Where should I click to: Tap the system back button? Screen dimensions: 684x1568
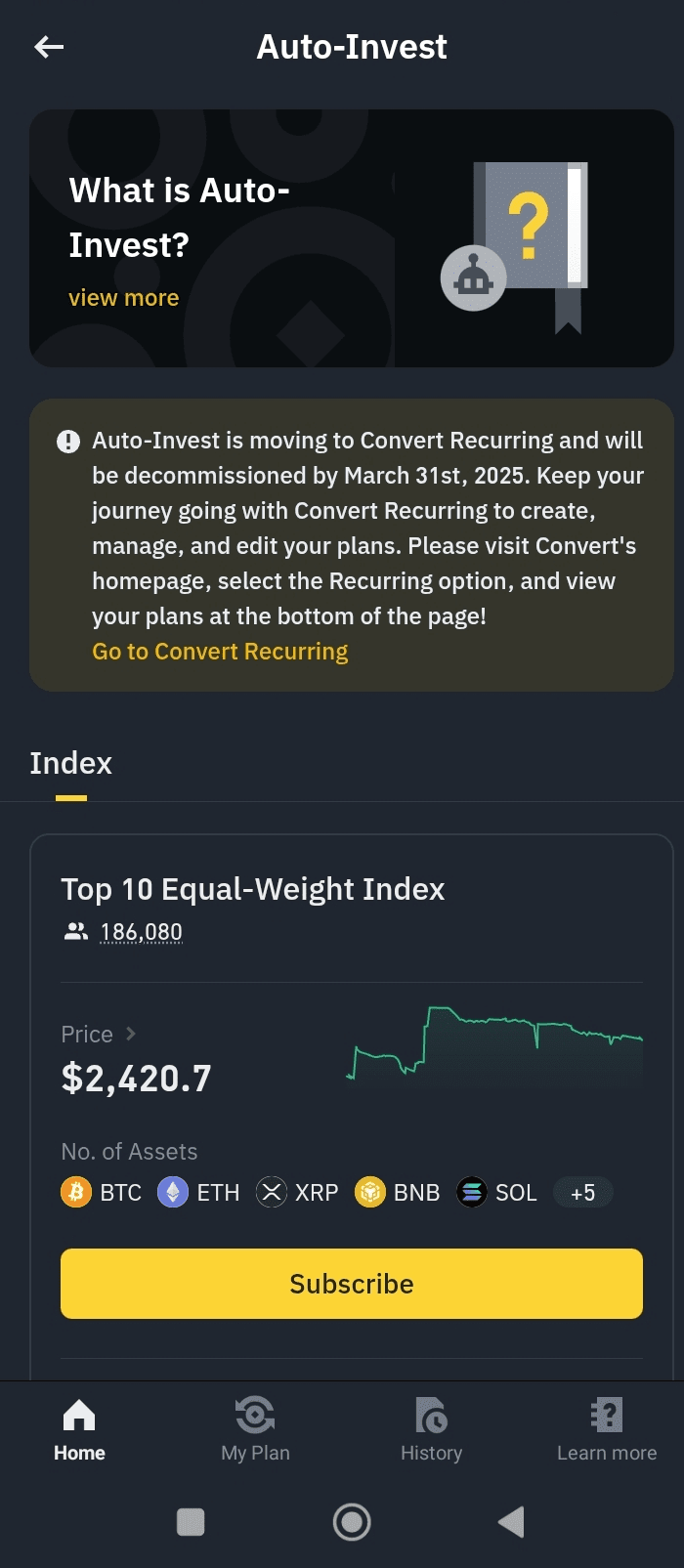(511, 1522)
